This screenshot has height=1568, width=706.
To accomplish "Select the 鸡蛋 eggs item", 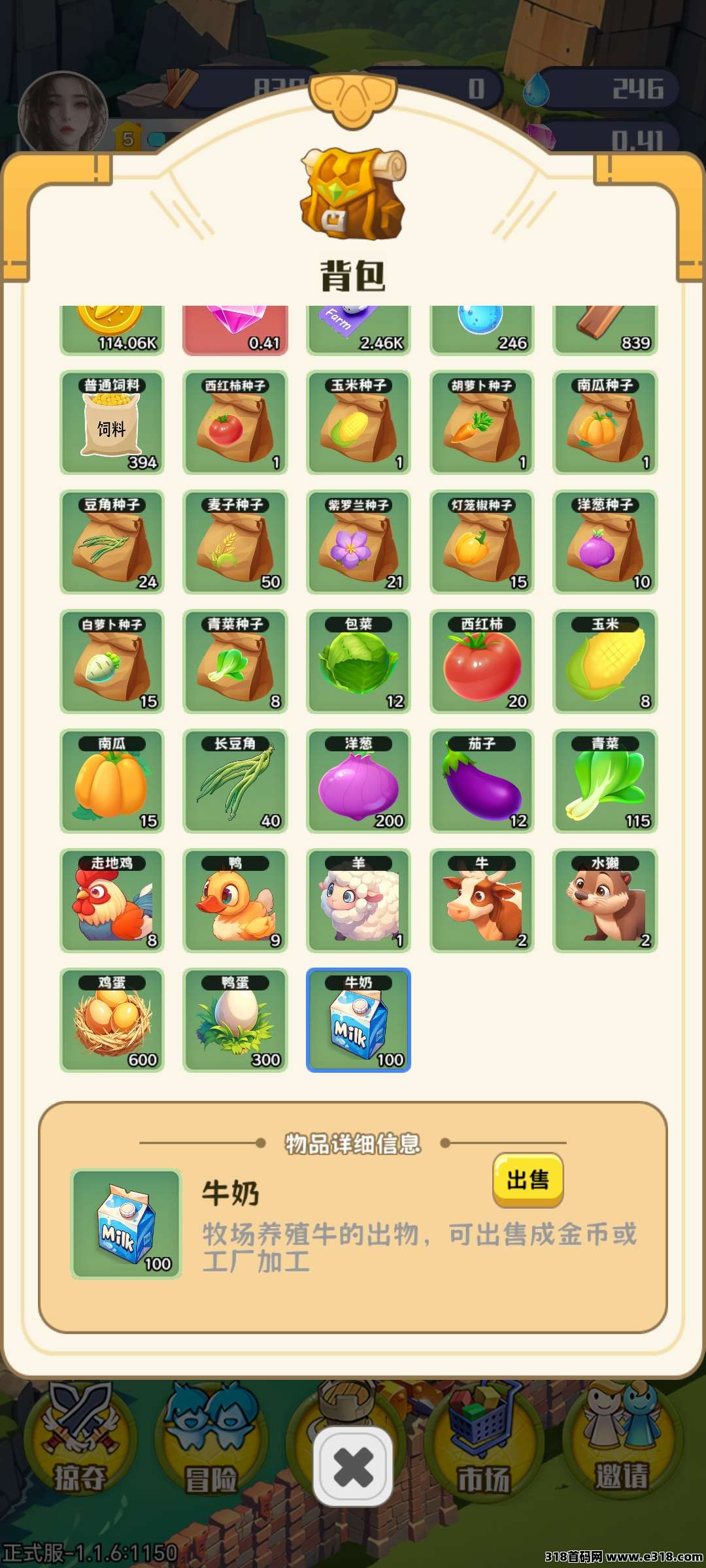I will point(112,1020).
